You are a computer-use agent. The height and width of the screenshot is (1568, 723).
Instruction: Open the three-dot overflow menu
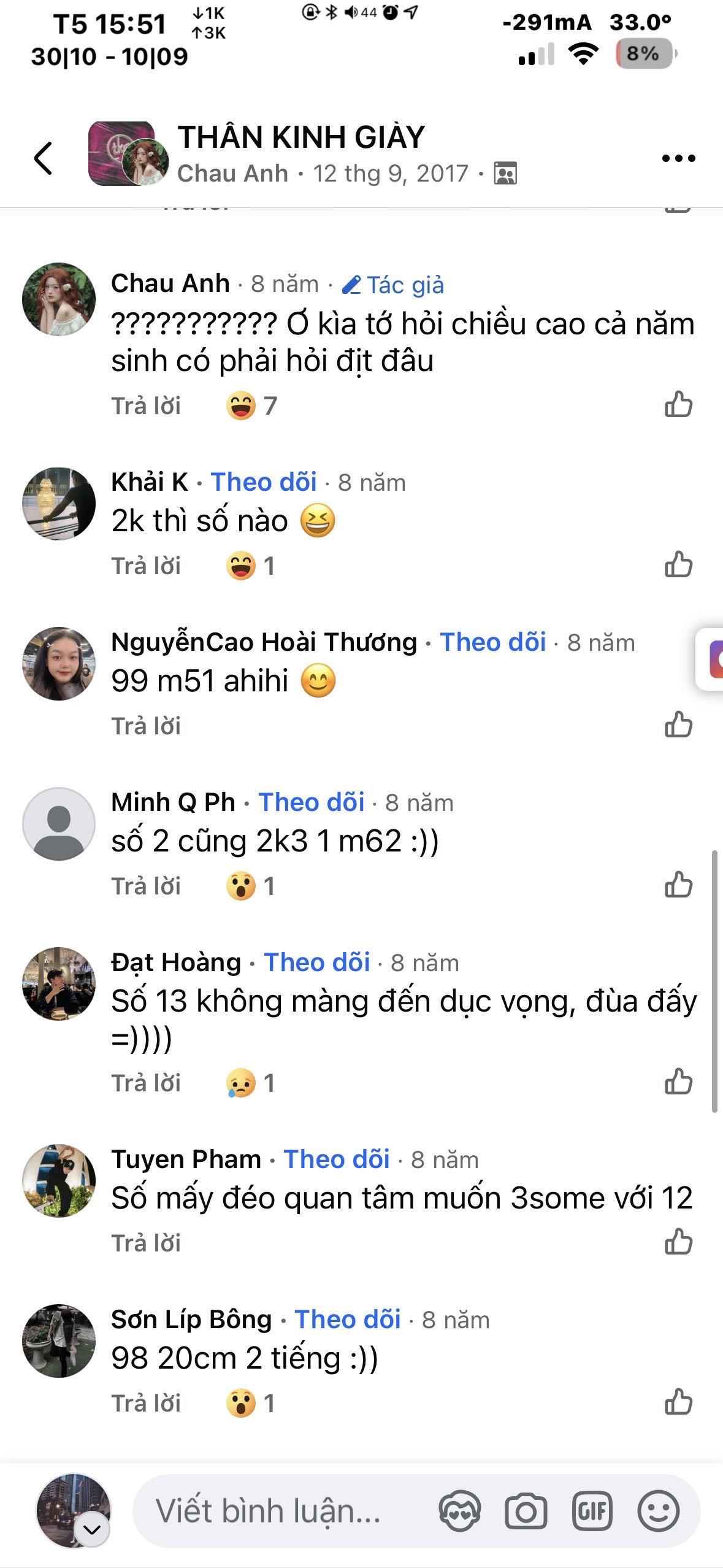[x=679, y=158]
